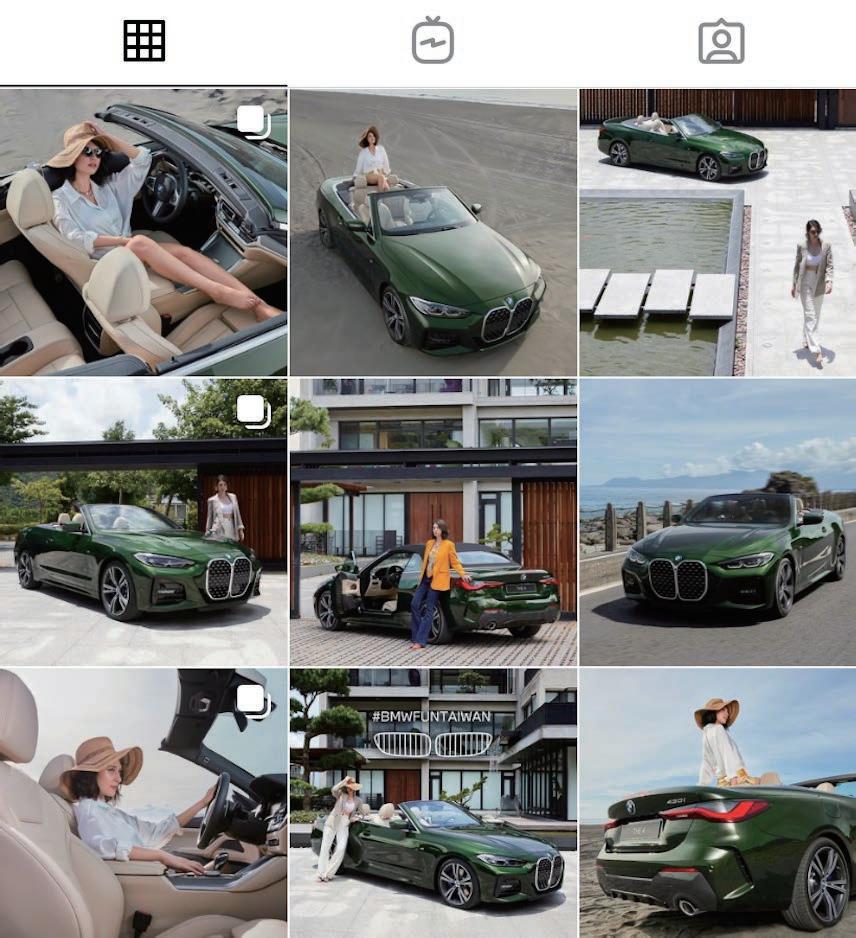
Task: Open post of convertible on coastal road
Action: point(718,522)
